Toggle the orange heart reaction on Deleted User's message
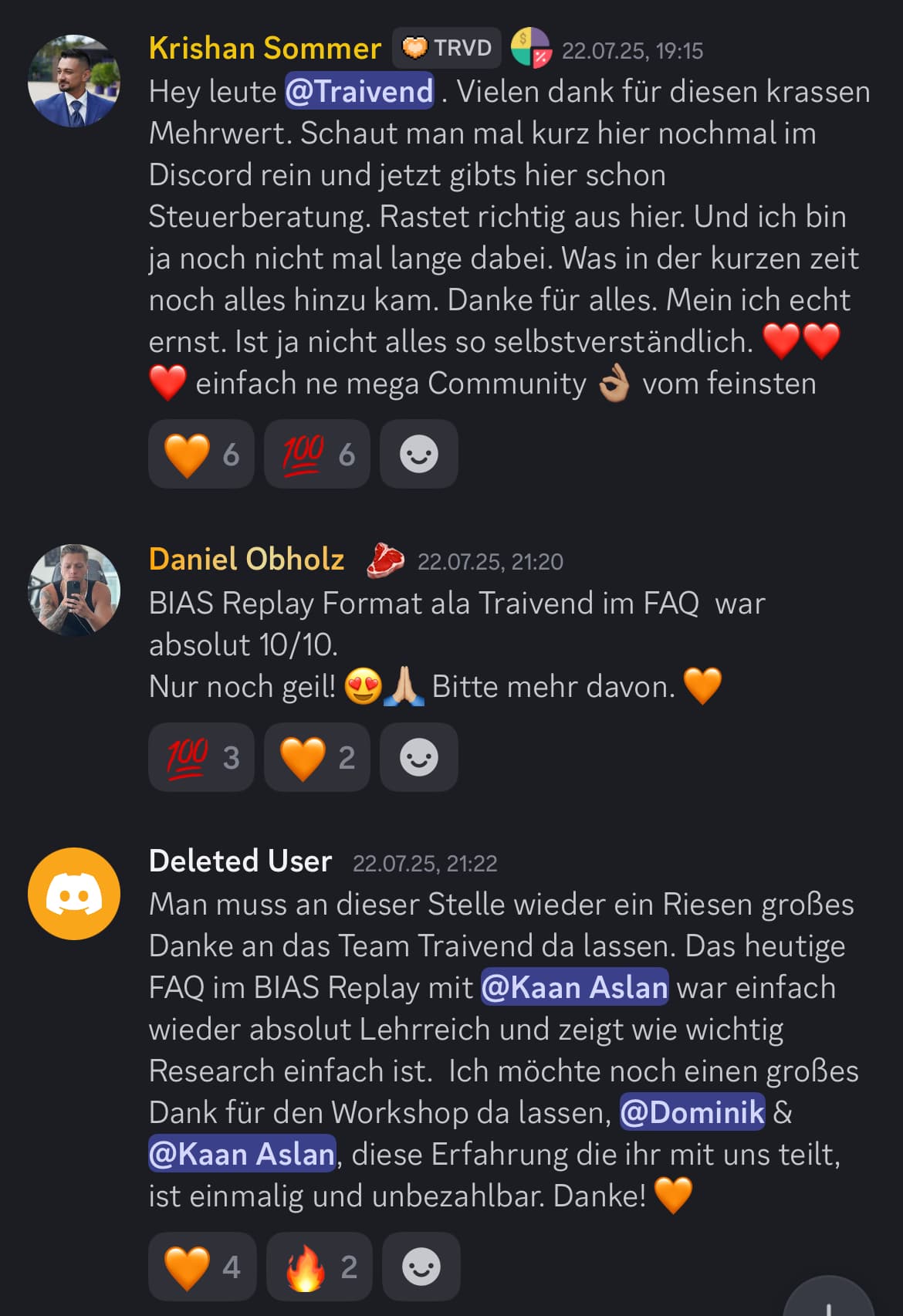The width and height of the screenshot is (903, 1316). [201, 1265]
